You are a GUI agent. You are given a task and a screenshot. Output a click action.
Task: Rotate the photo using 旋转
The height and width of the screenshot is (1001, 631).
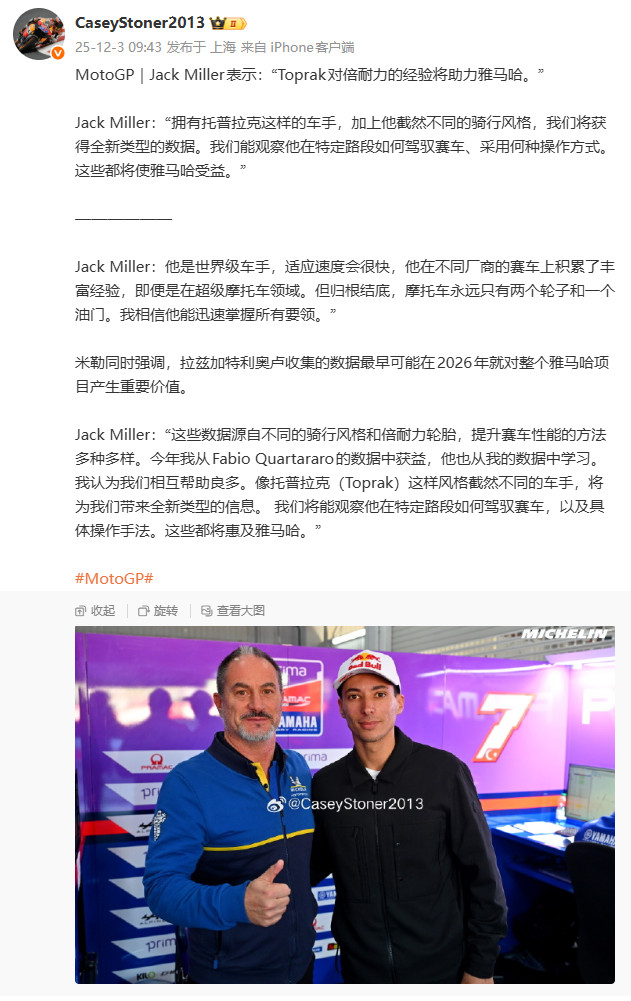click(158, 611)
